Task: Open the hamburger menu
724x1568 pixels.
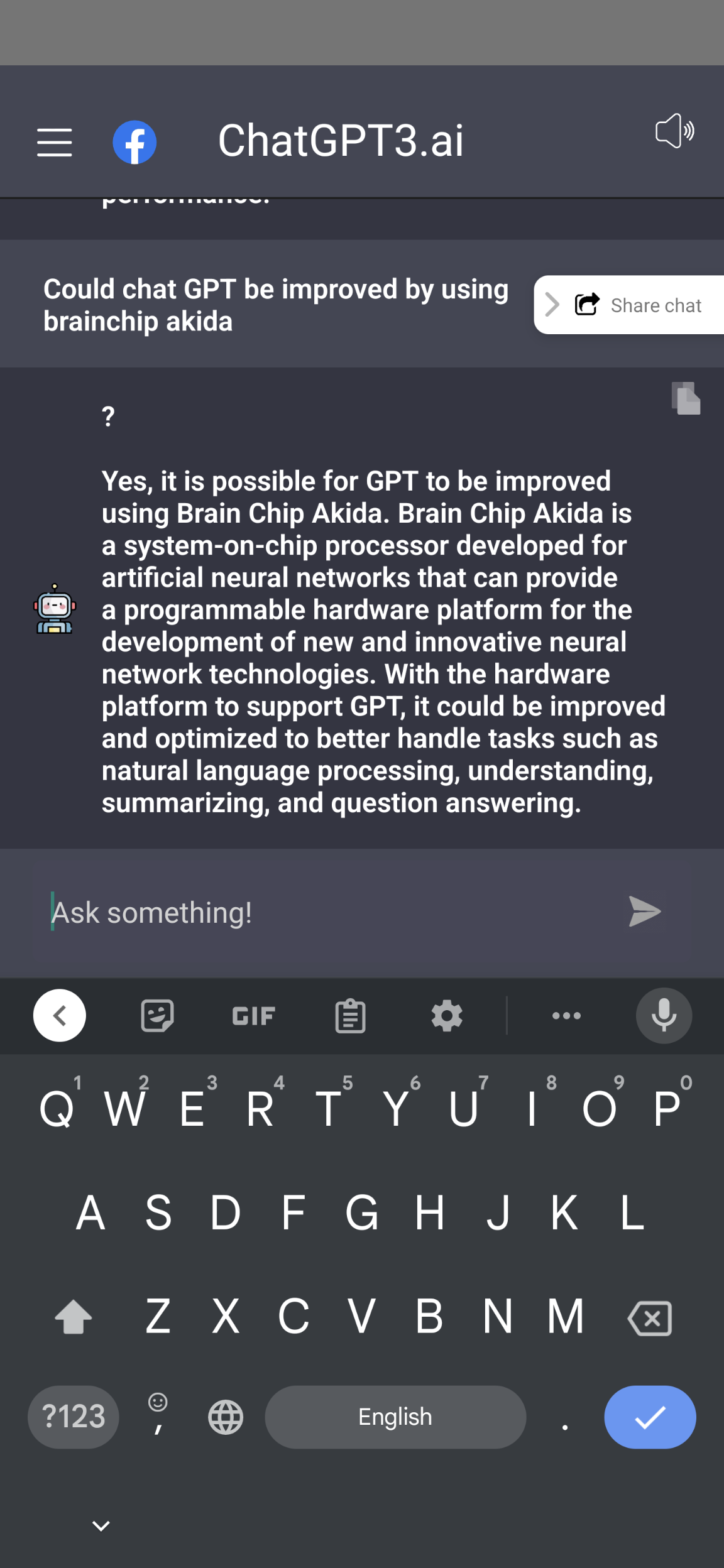Action: (55, 142)
